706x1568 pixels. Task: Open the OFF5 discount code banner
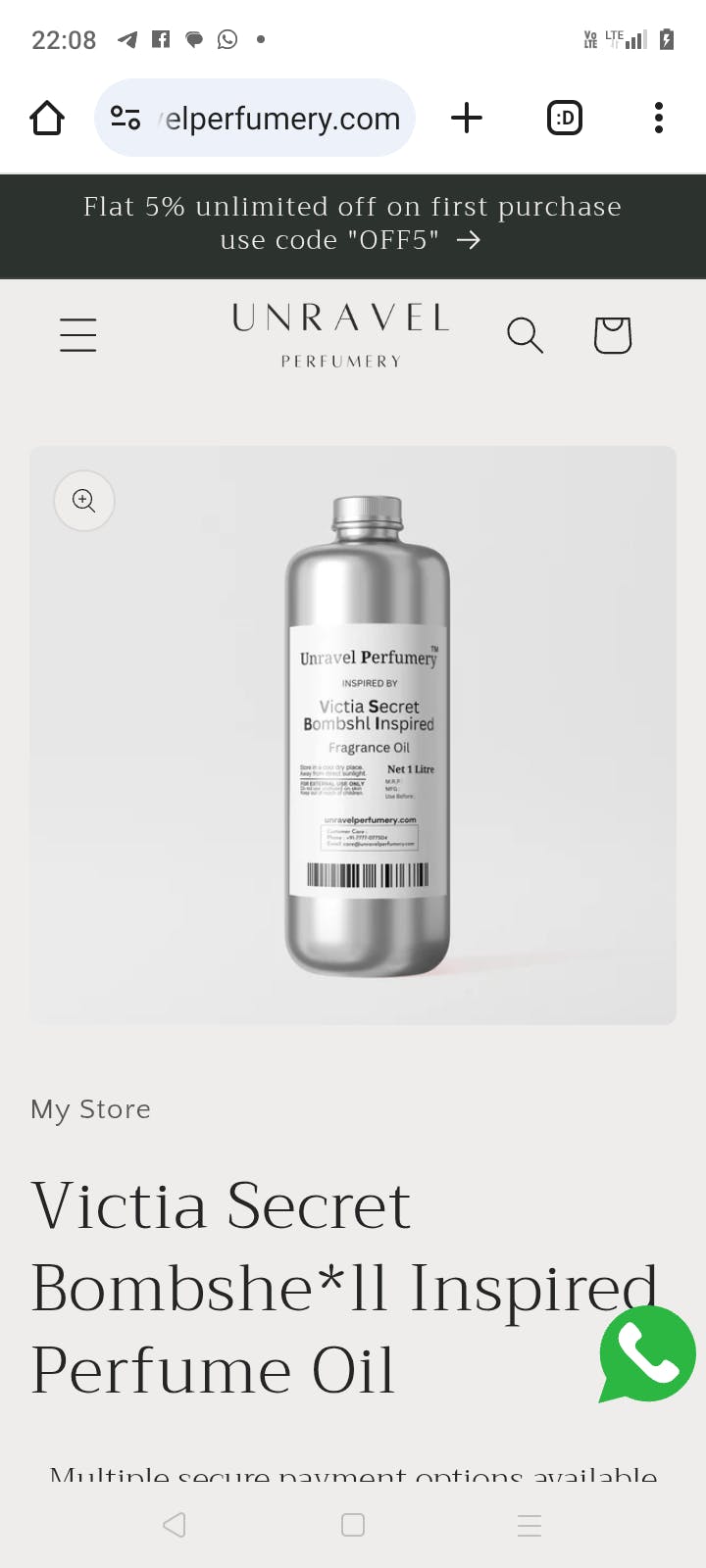click(x=353, y=224)
